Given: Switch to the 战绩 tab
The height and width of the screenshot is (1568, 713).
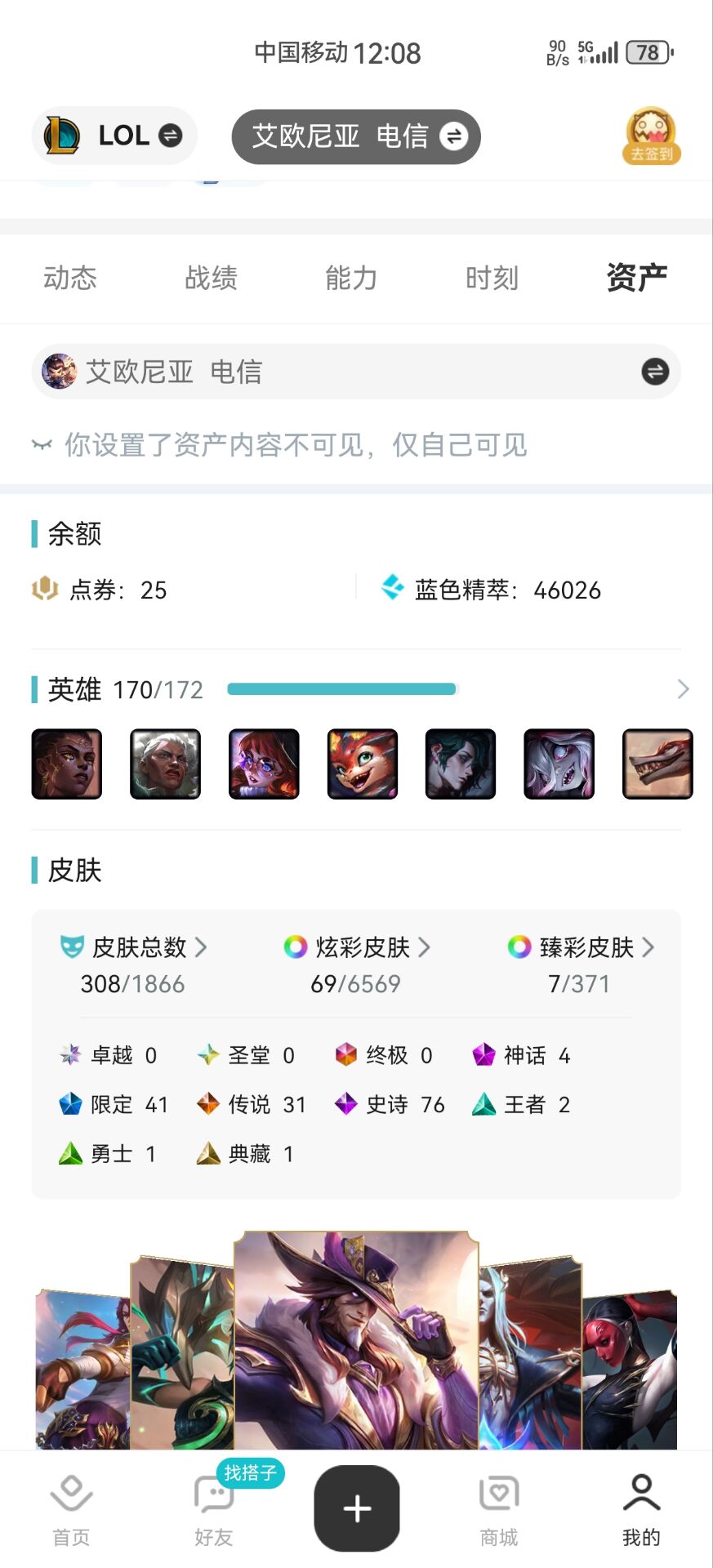Looking at the screenshot, I should point(211,278).
